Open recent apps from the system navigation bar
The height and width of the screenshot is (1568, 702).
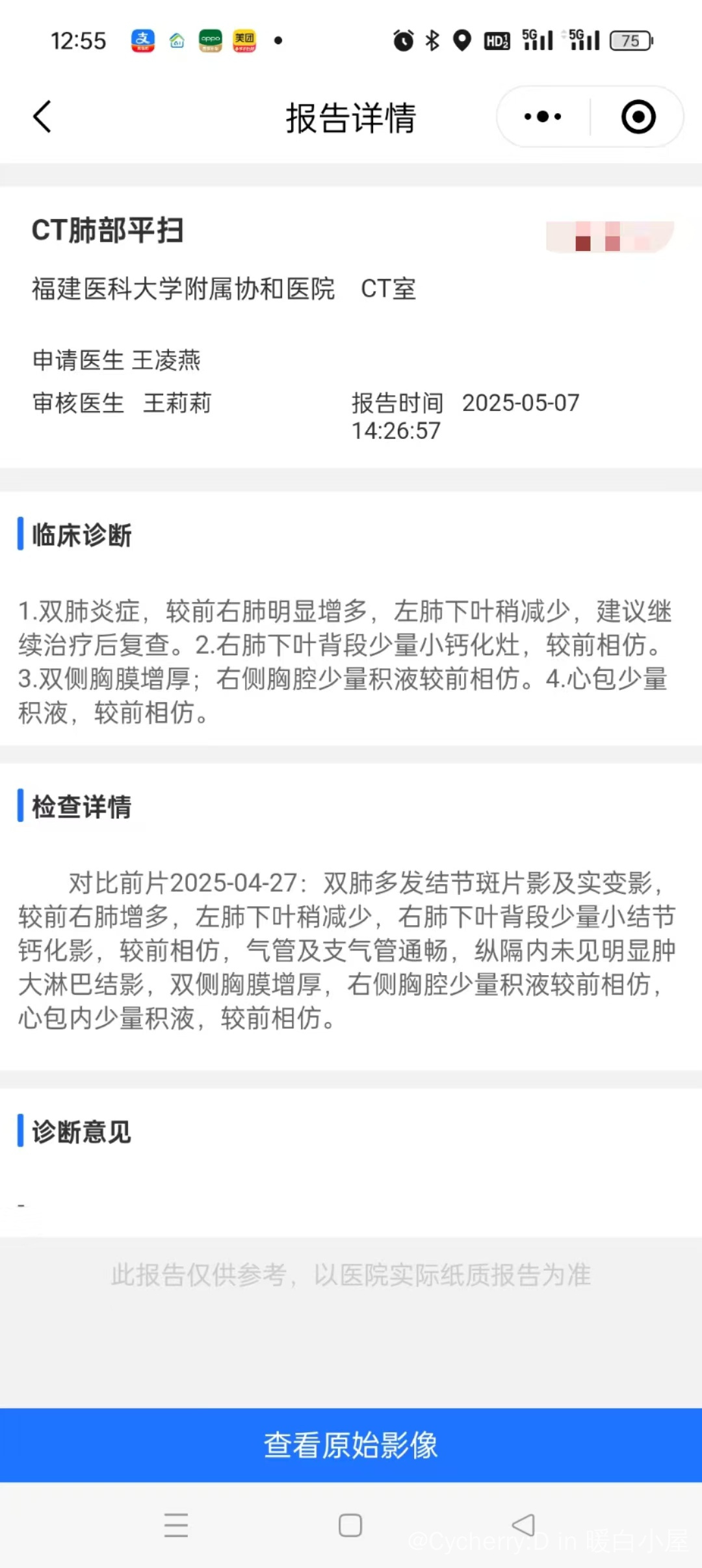click(x=176, y=1525)
